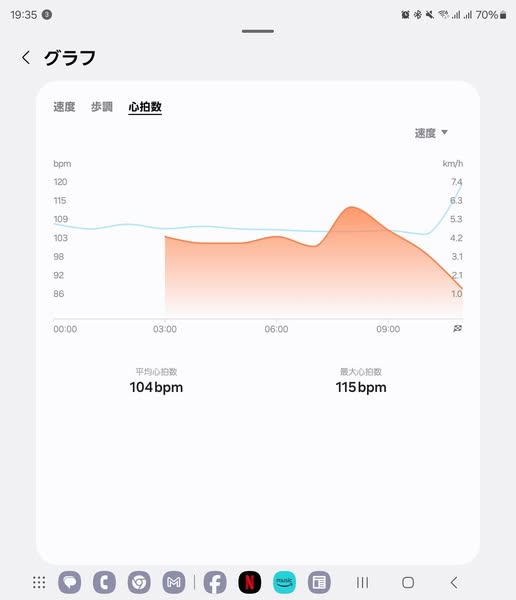Image resolution: width=516 pixels, height=600 pixels.
Task: Open the Gmail app shortcut
Action: pyautogui.click(x=174, y=582)
